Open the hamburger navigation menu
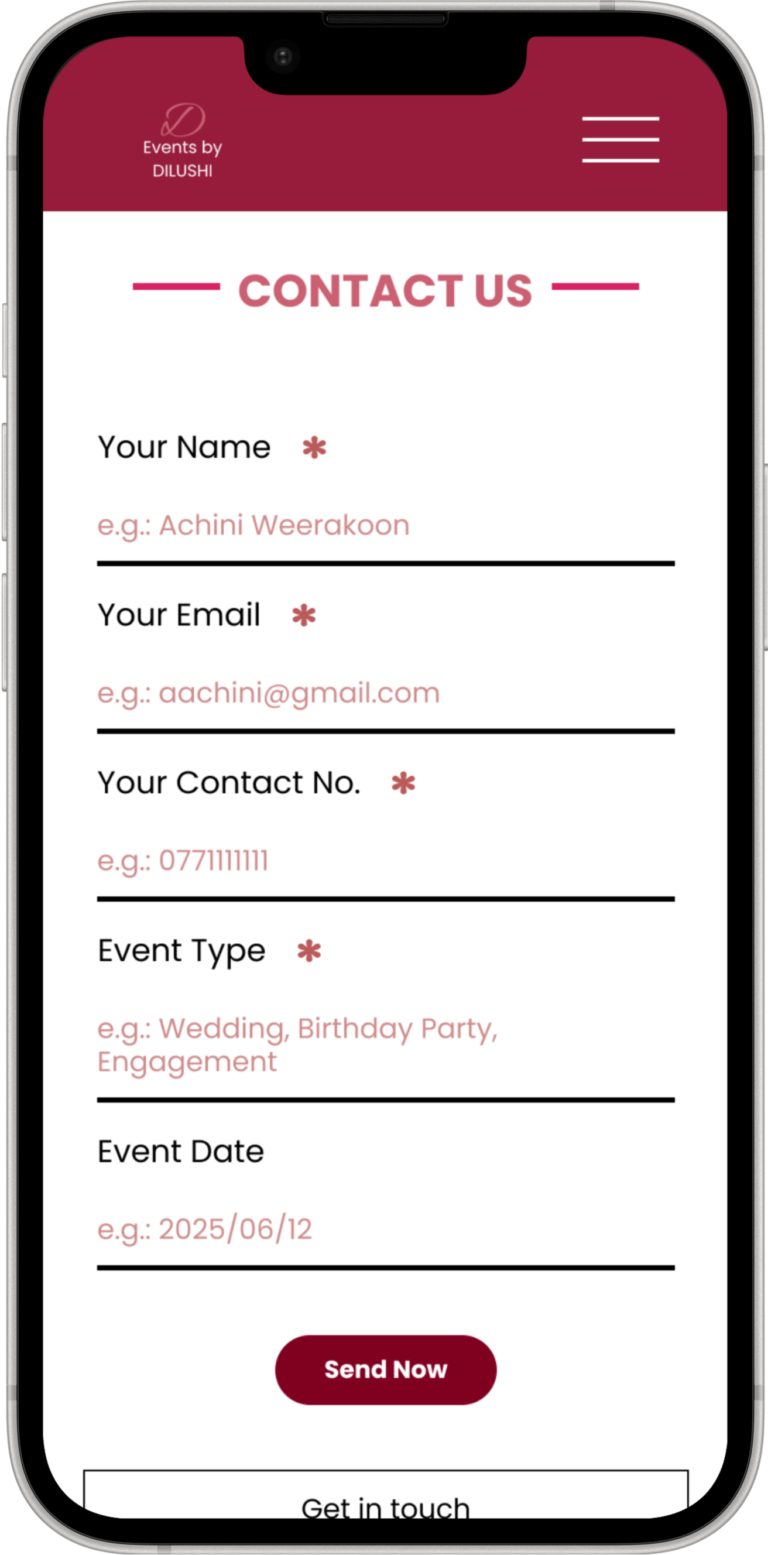 pyautogui.click(x=620, y=139)
